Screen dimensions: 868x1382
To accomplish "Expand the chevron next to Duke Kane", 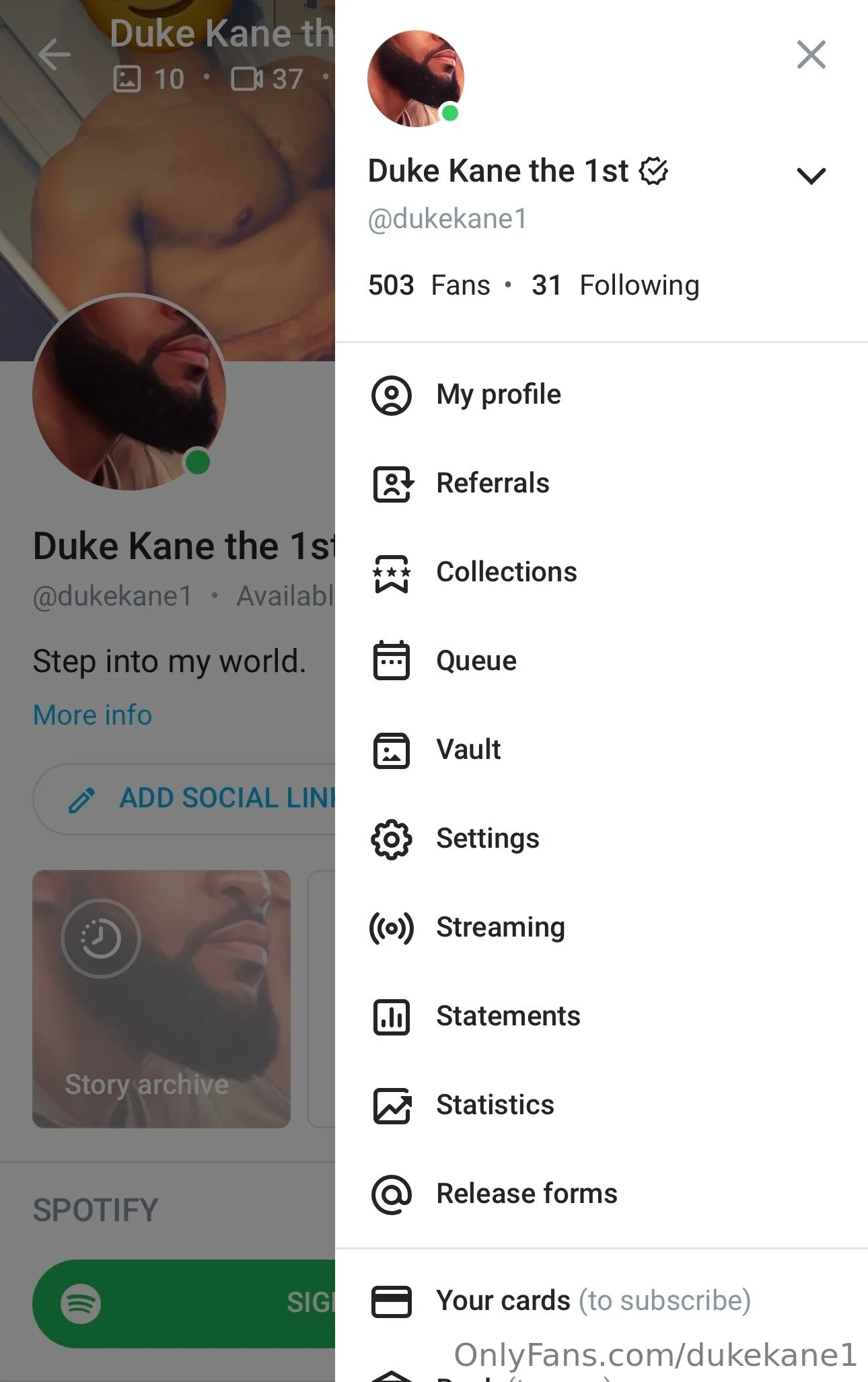I will pyautogui.click(x=811, y=175).
